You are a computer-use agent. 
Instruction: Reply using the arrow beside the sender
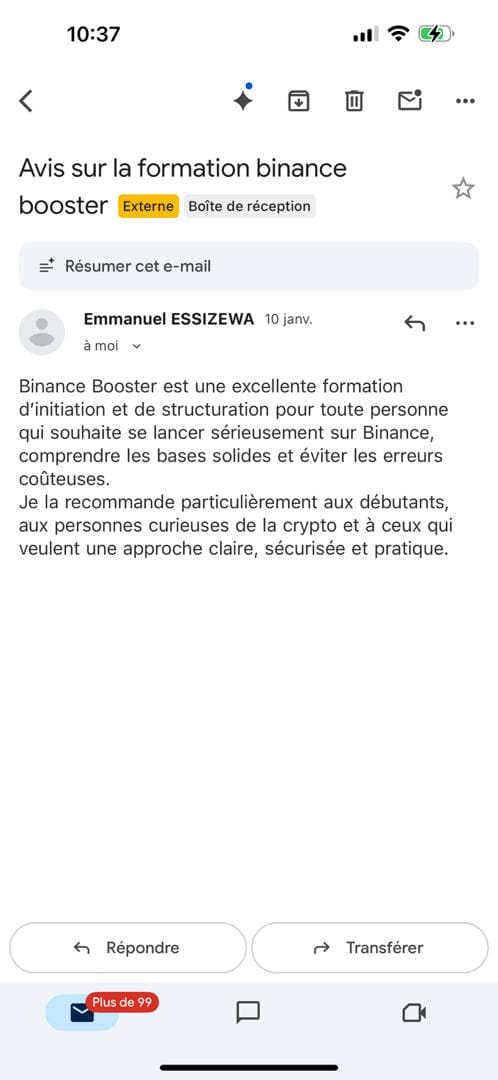click(x=414, y=322)
